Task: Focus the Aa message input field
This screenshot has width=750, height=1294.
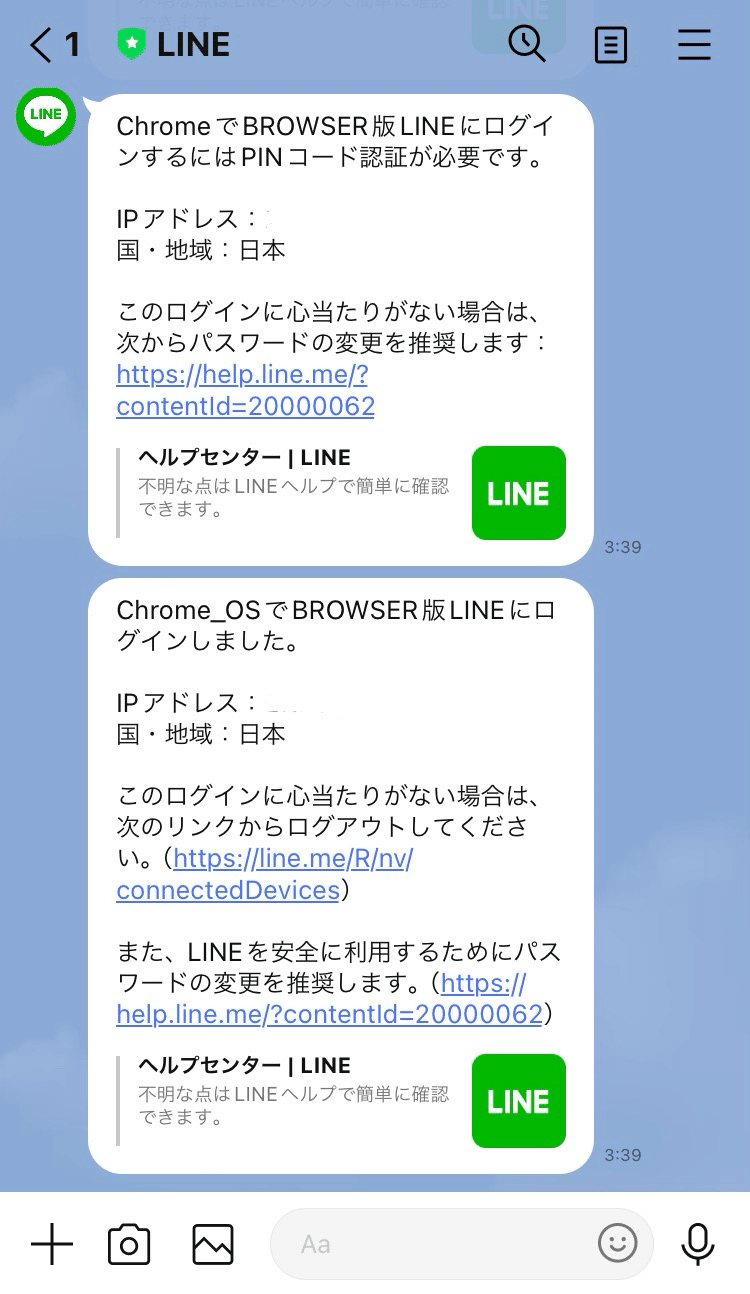Action: coord(435,1244)
